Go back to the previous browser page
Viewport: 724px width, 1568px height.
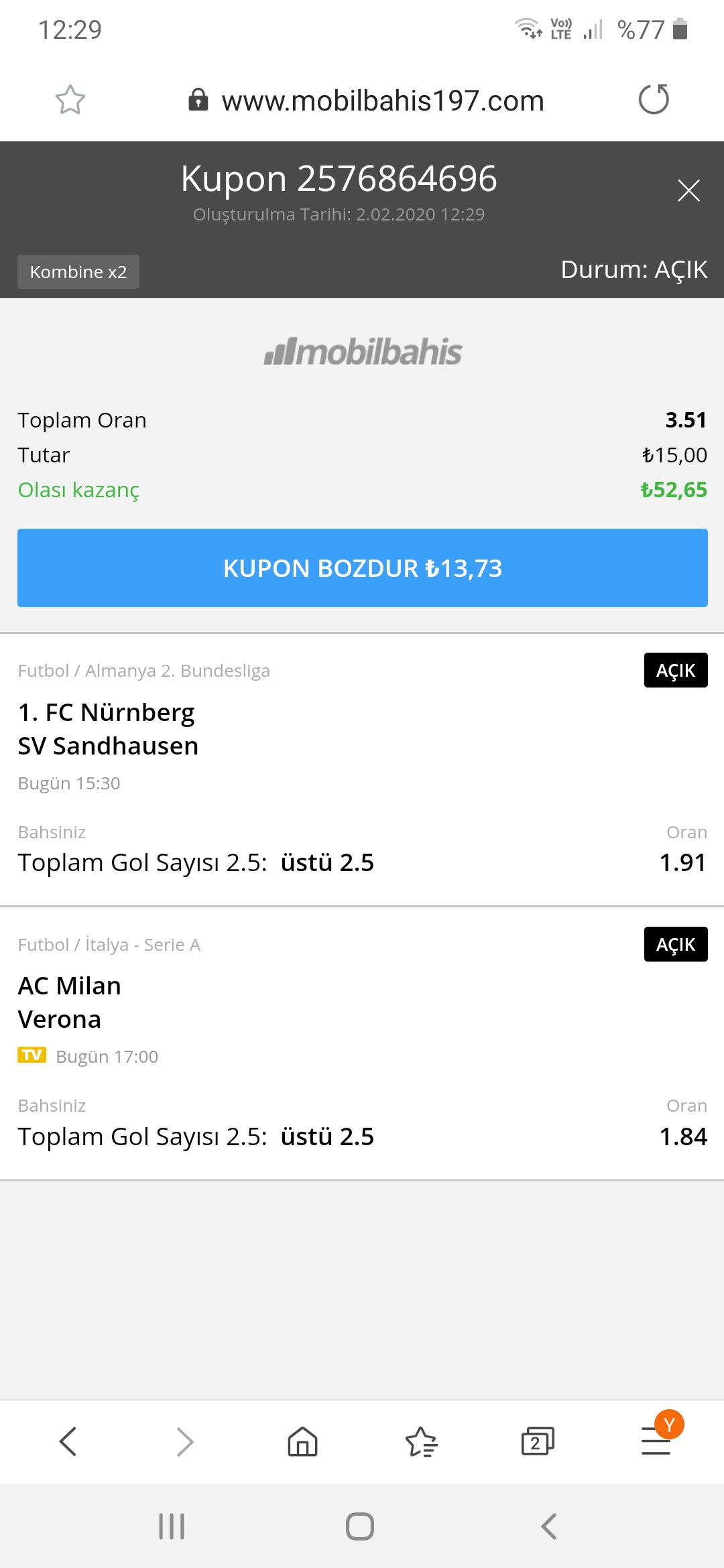point(68,1441)
